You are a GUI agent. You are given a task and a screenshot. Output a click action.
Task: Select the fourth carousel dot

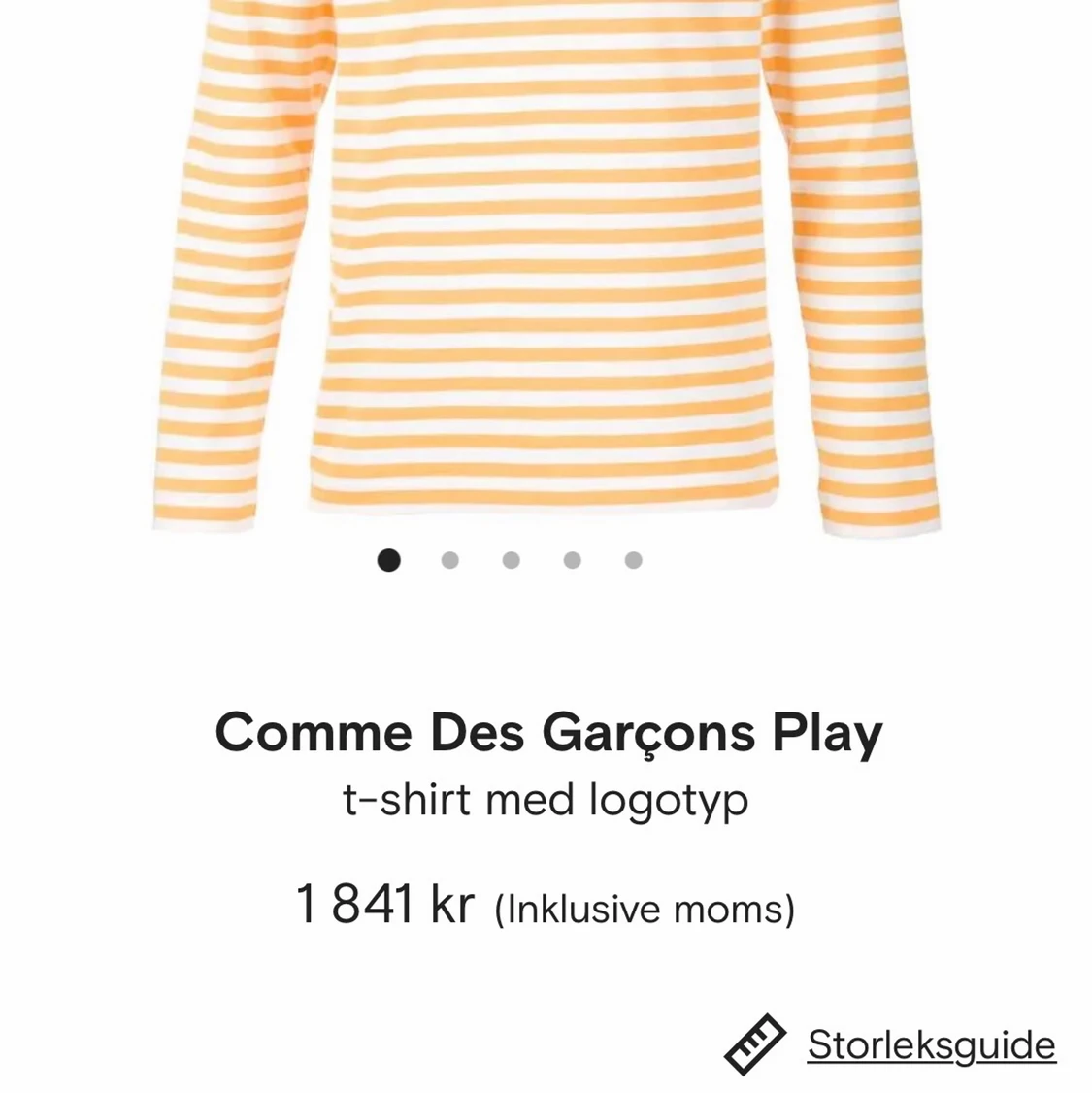click(572, 560)
